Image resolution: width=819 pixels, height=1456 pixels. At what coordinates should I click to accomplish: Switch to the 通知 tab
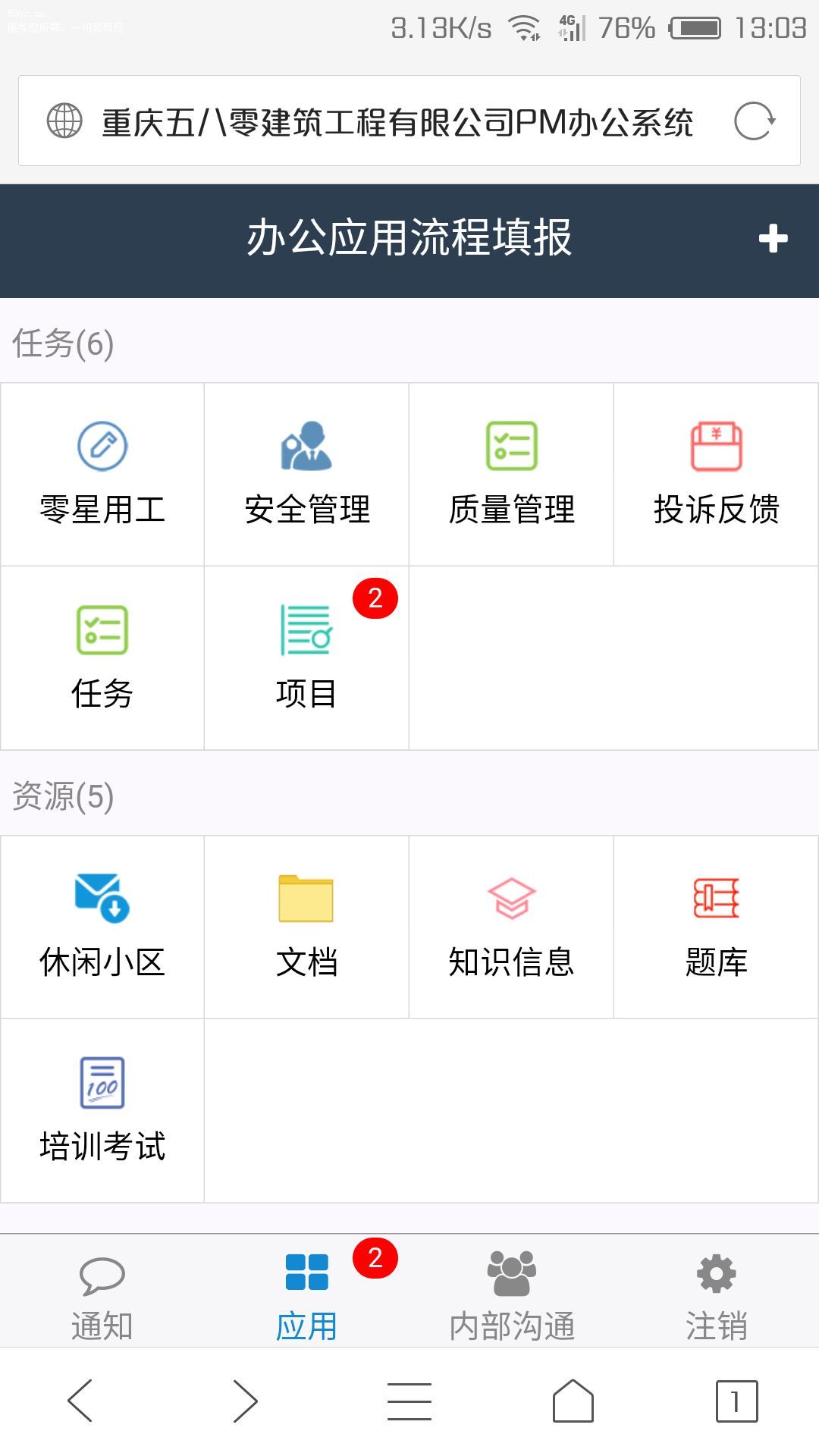pyautogui.click(x=102, y=1292)
